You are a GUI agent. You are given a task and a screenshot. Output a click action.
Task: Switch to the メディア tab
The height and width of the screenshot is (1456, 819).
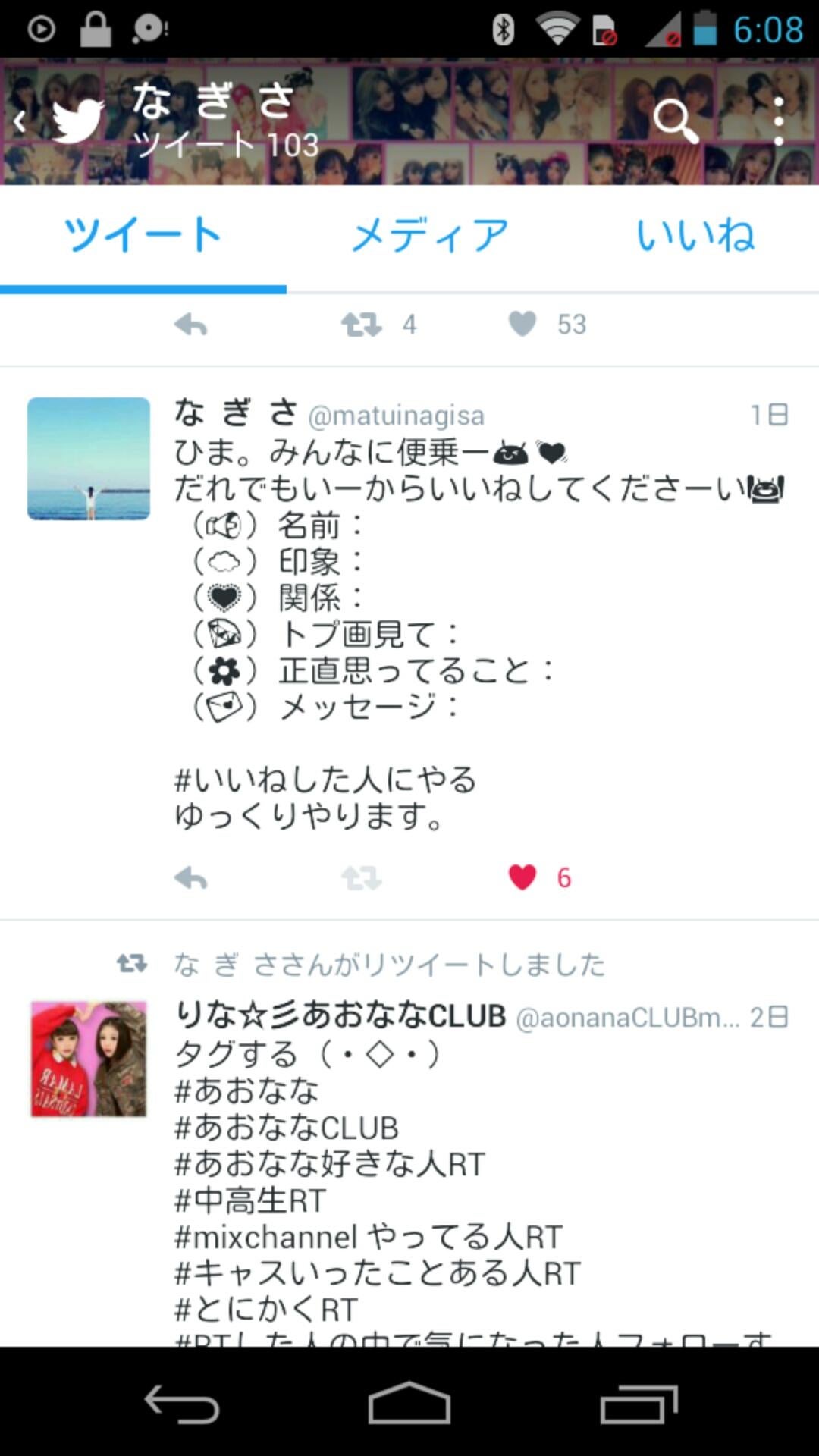pyautogui.click(x=429, y=235)
